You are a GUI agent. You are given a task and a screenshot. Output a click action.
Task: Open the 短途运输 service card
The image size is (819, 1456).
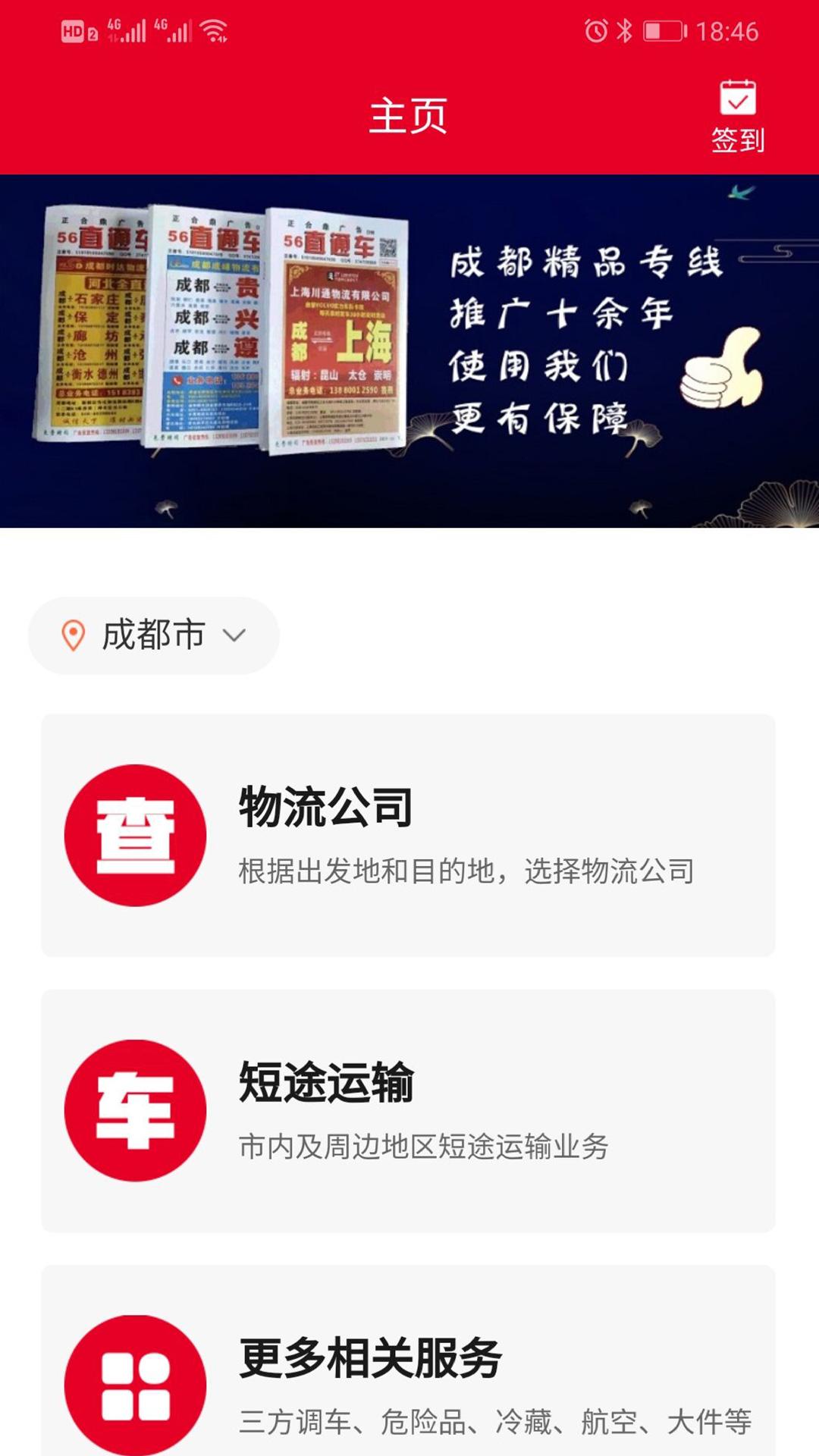click(409, 1107)
